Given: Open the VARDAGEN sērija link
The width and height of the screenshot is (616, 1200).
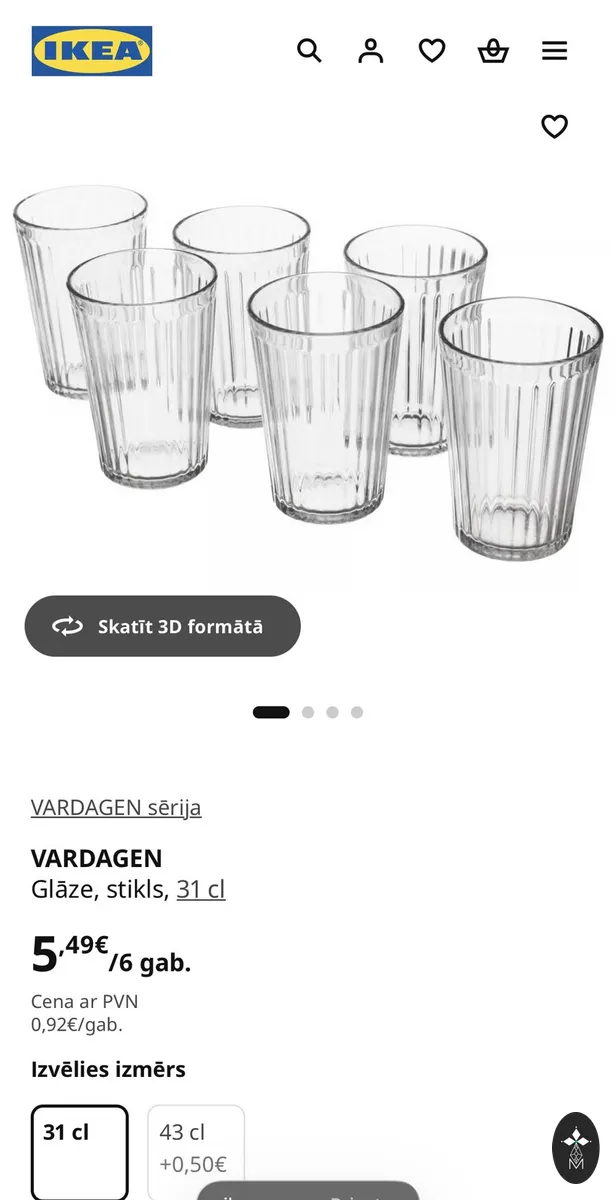Looking at the screenshot, I should pos(116,807).
